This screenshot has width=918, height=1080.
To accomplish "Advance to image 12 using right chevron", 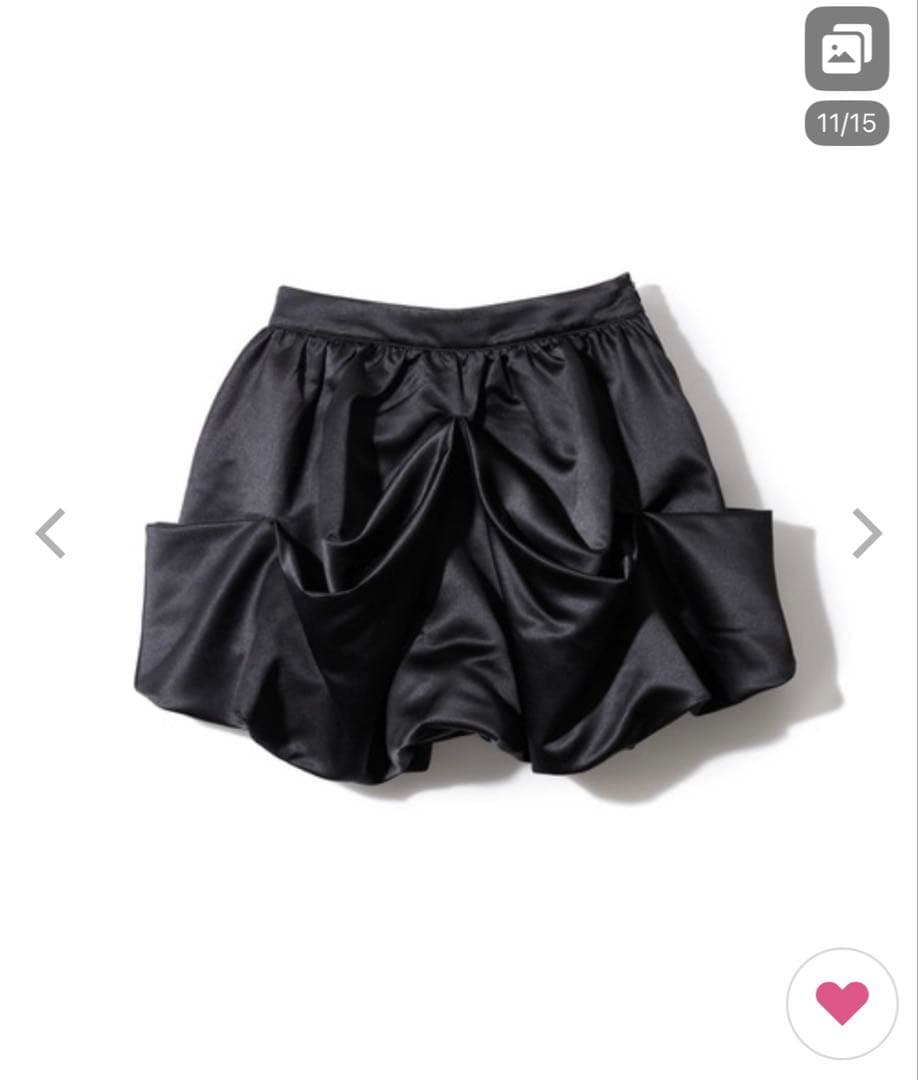I will (x=868, y=533).
